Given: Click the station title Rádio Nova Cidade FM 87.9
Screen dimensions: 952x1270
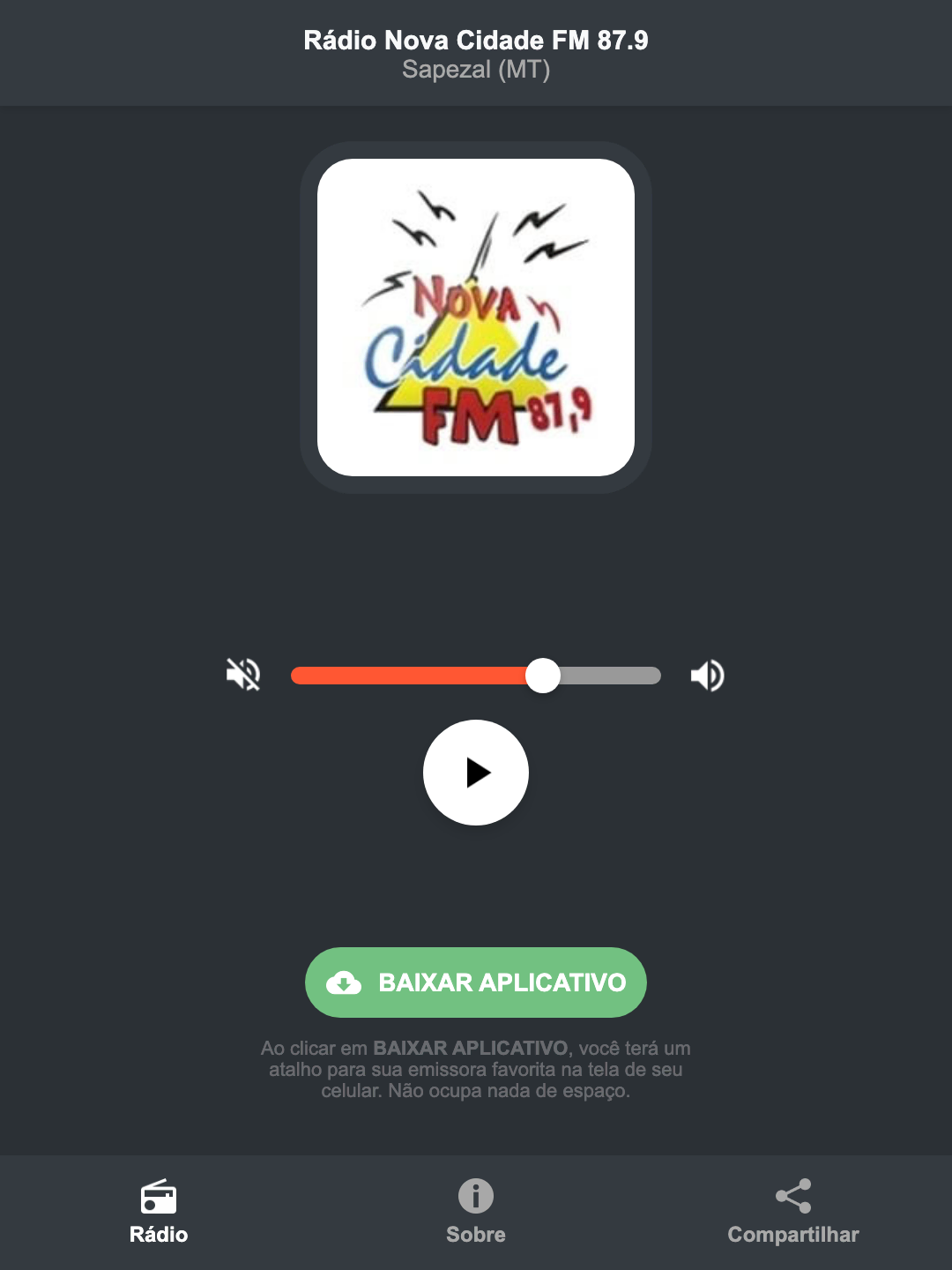Looking at the screenshot, I should pyautogui.click(x=475, y=40).
